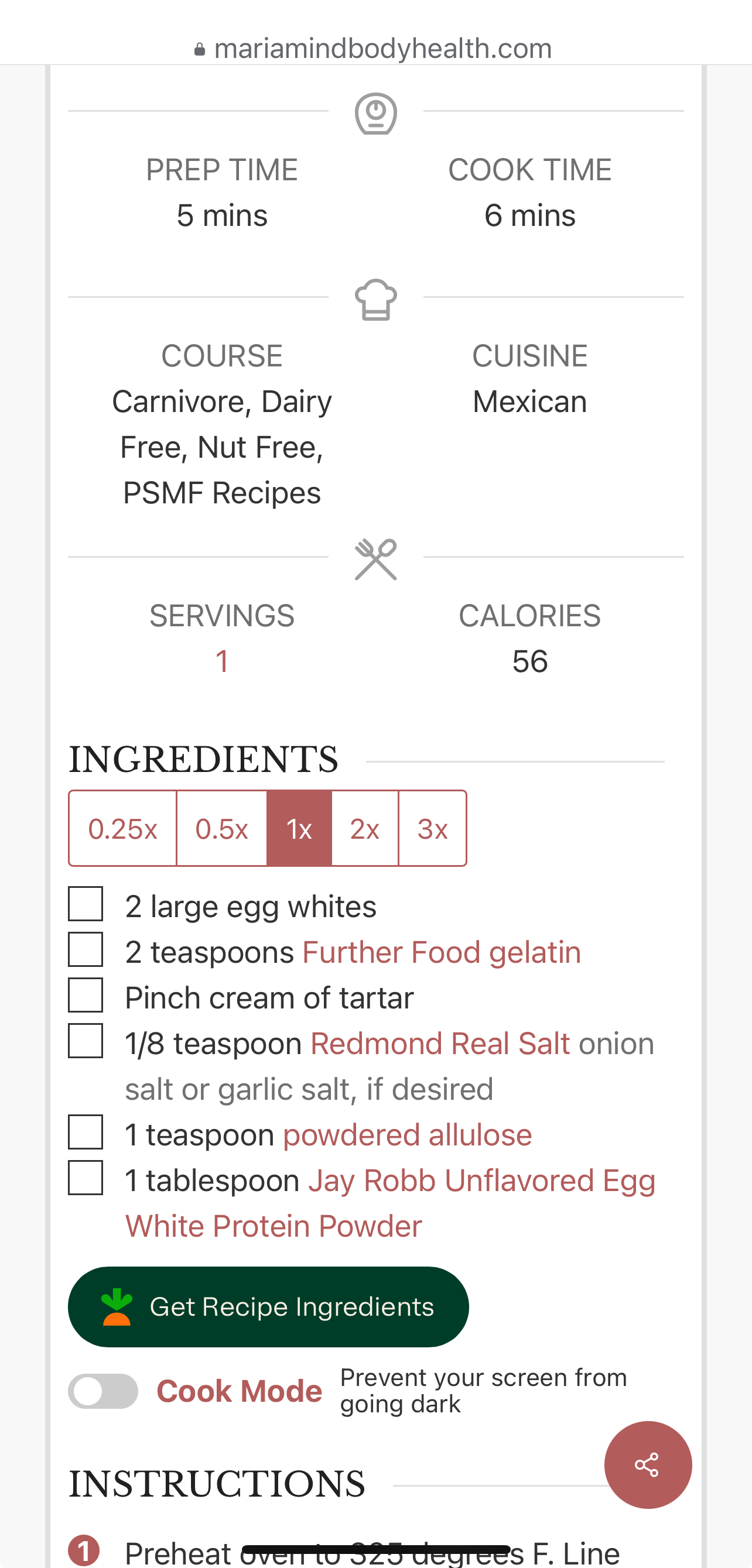This screenshot has width=752, height=1568.
Task: Mark powdered allulose as checked
Action: click(86, 1132)
